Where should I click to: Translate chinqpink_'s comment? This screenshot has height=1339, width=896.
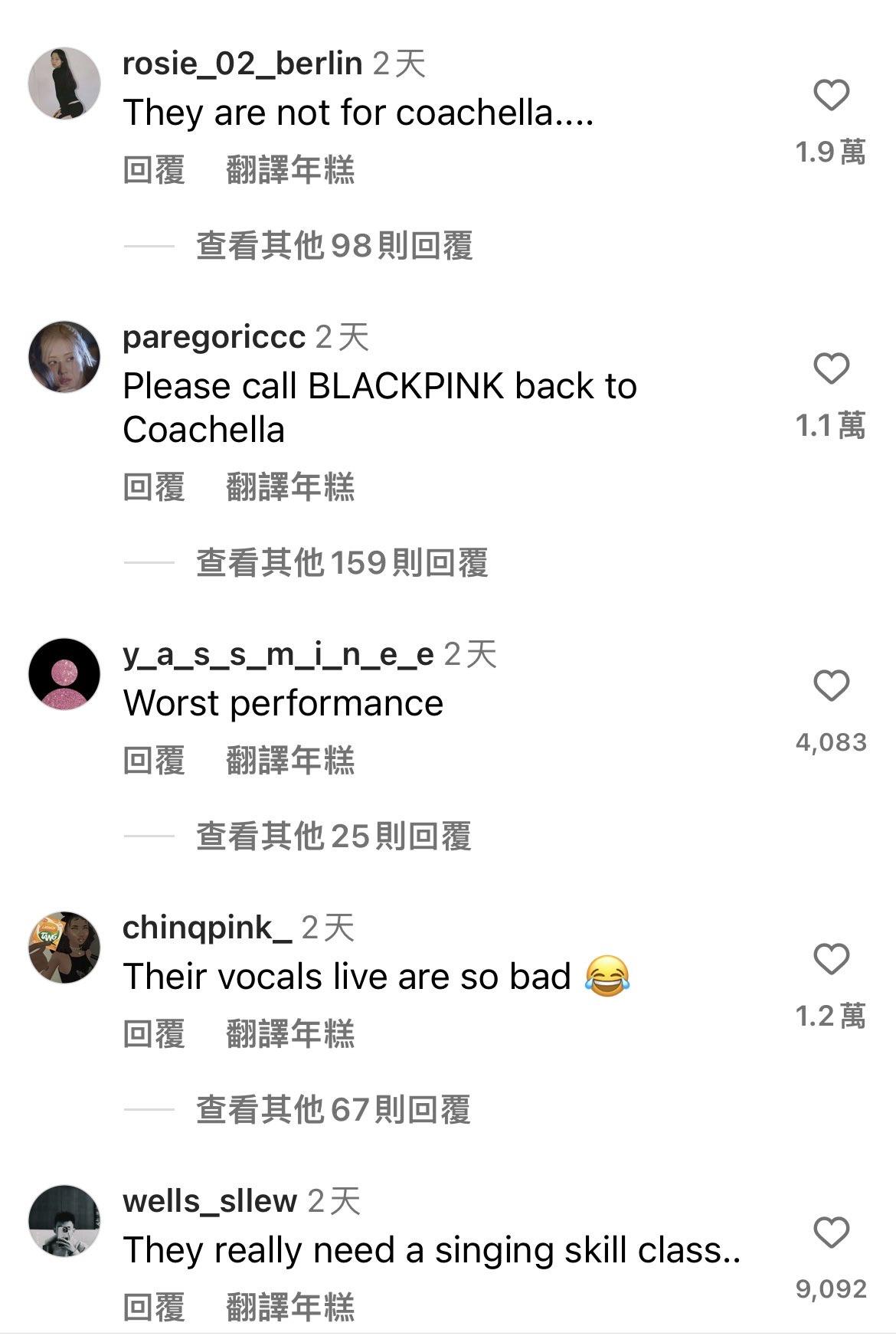coord(290,1034)
